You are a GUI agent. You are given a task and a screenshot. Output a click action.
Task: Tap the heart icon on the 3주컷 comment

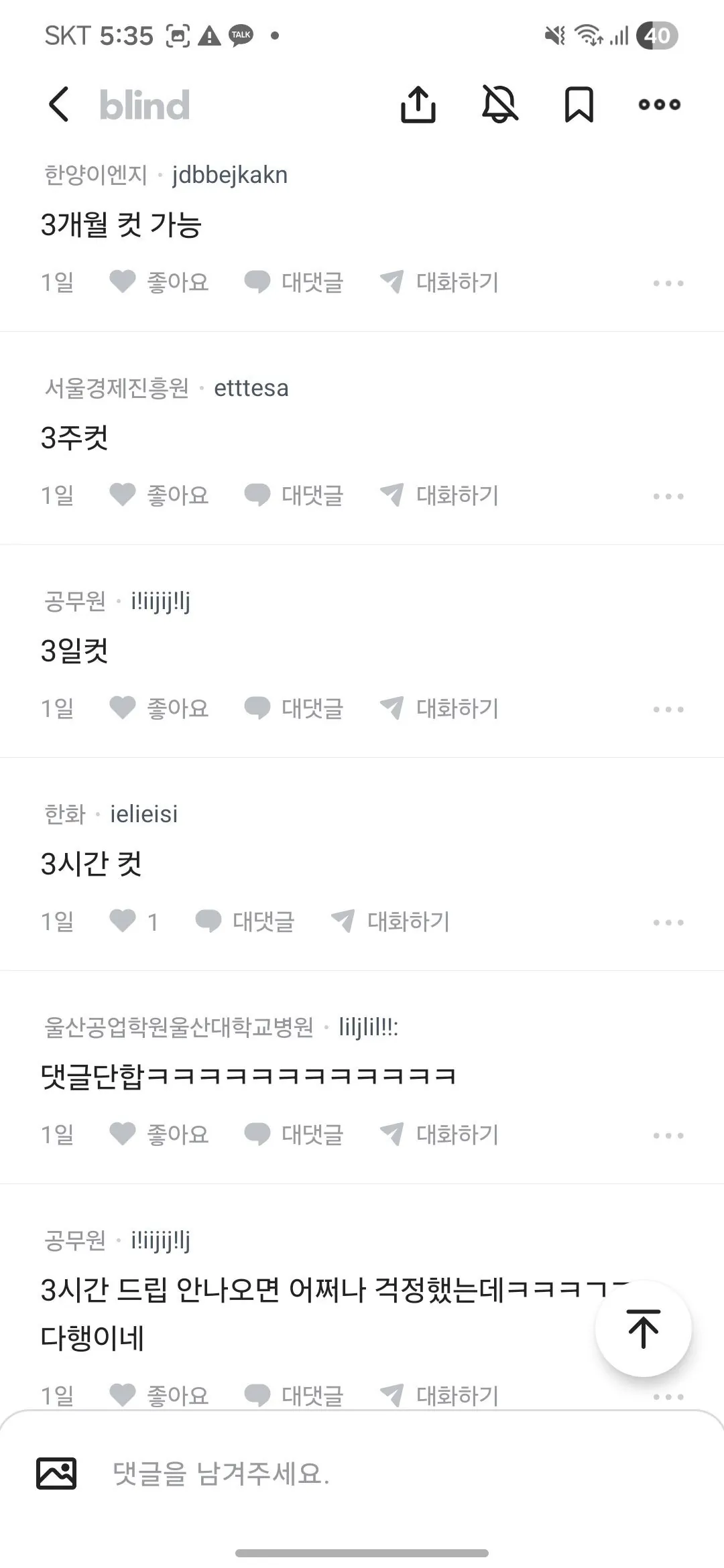click(x=123, y=495)
